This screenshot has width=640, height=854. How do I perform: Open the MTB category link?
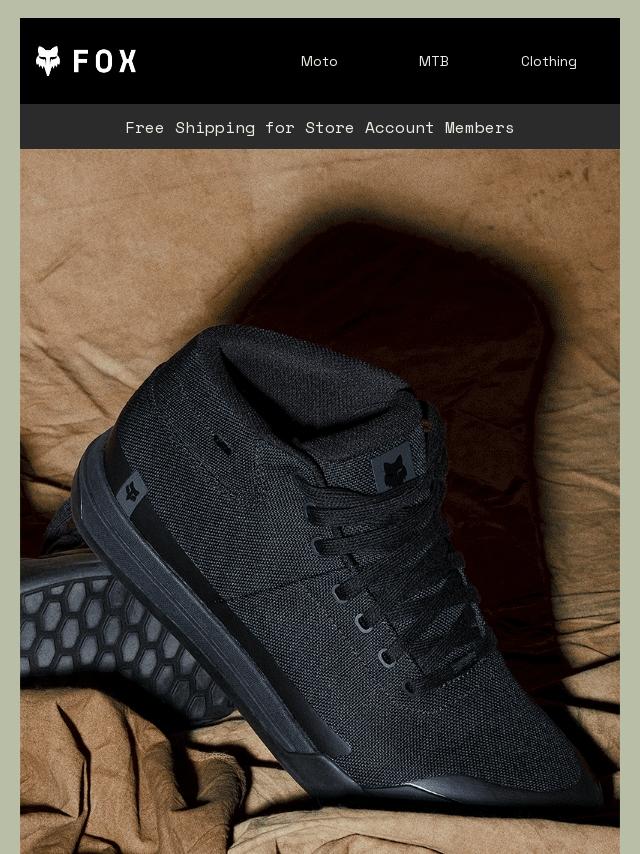433,61
